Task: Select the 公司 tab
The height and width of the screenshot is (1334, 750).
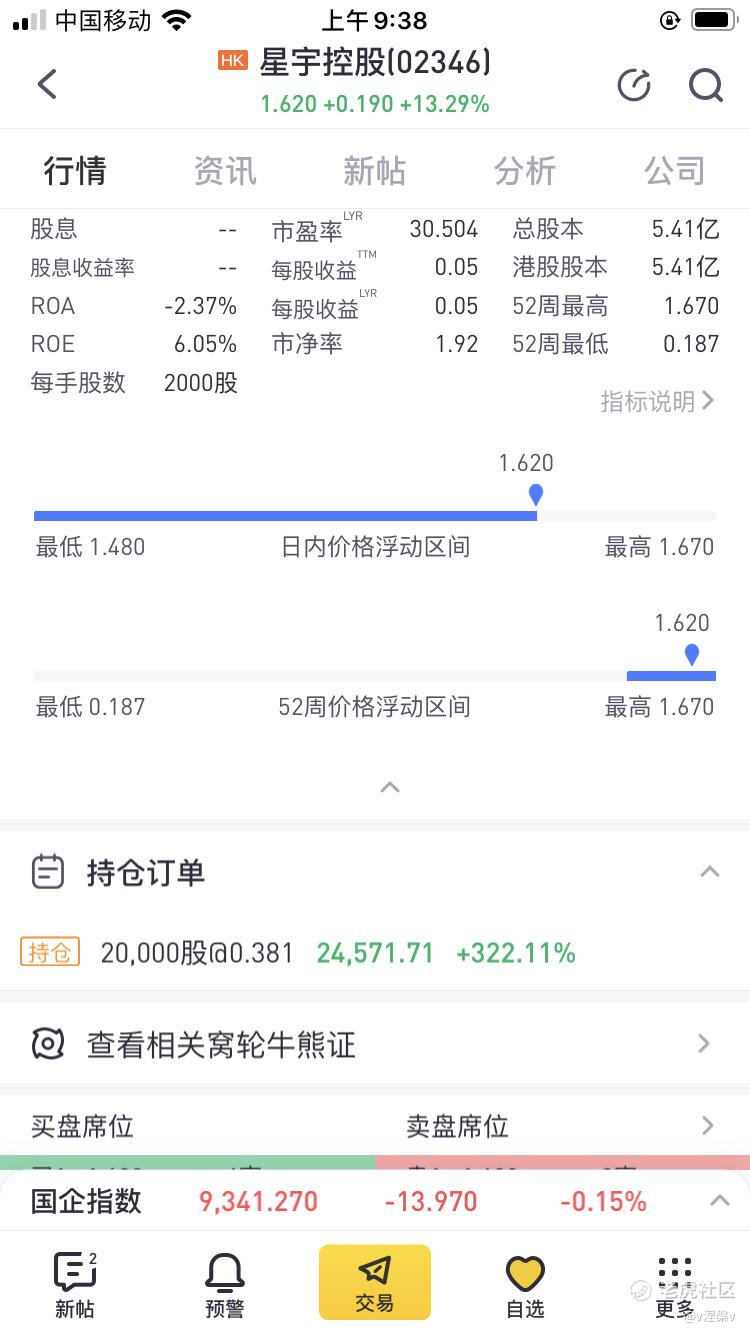Action: [x=674, y=171]
